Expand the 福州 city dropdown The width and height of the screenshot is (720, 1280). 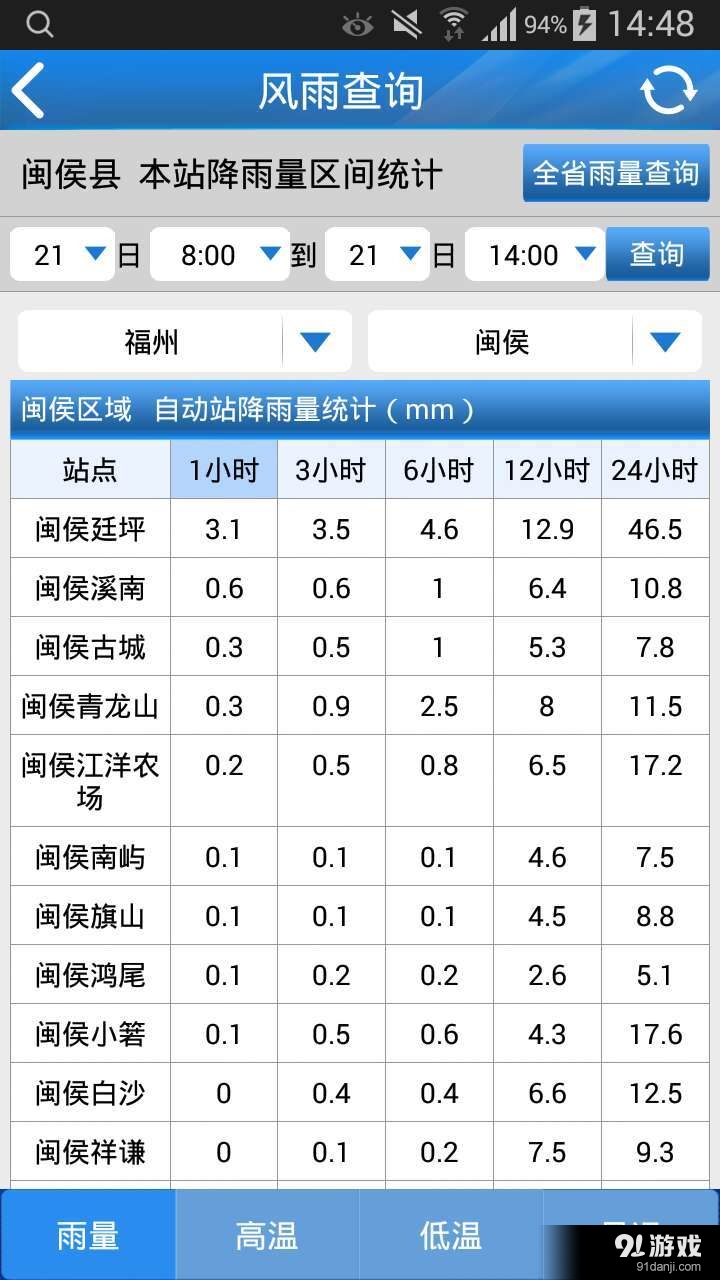[x=185, y=342]
